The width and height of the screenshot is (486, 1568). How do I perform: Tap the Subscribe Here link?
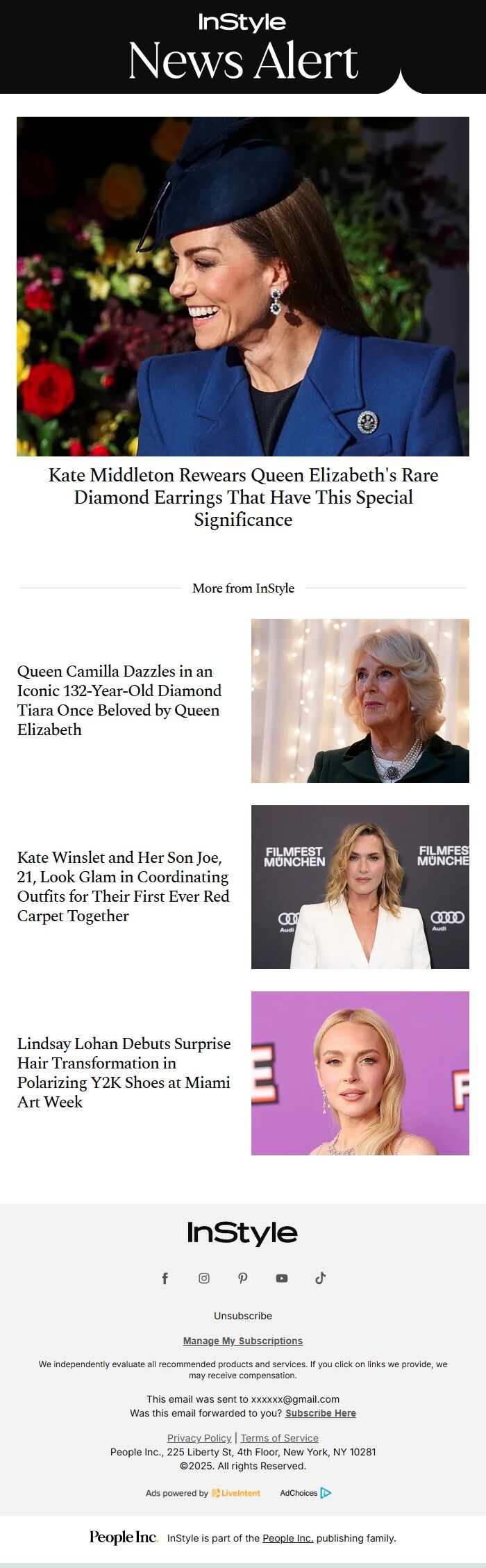coord(320,1413)
